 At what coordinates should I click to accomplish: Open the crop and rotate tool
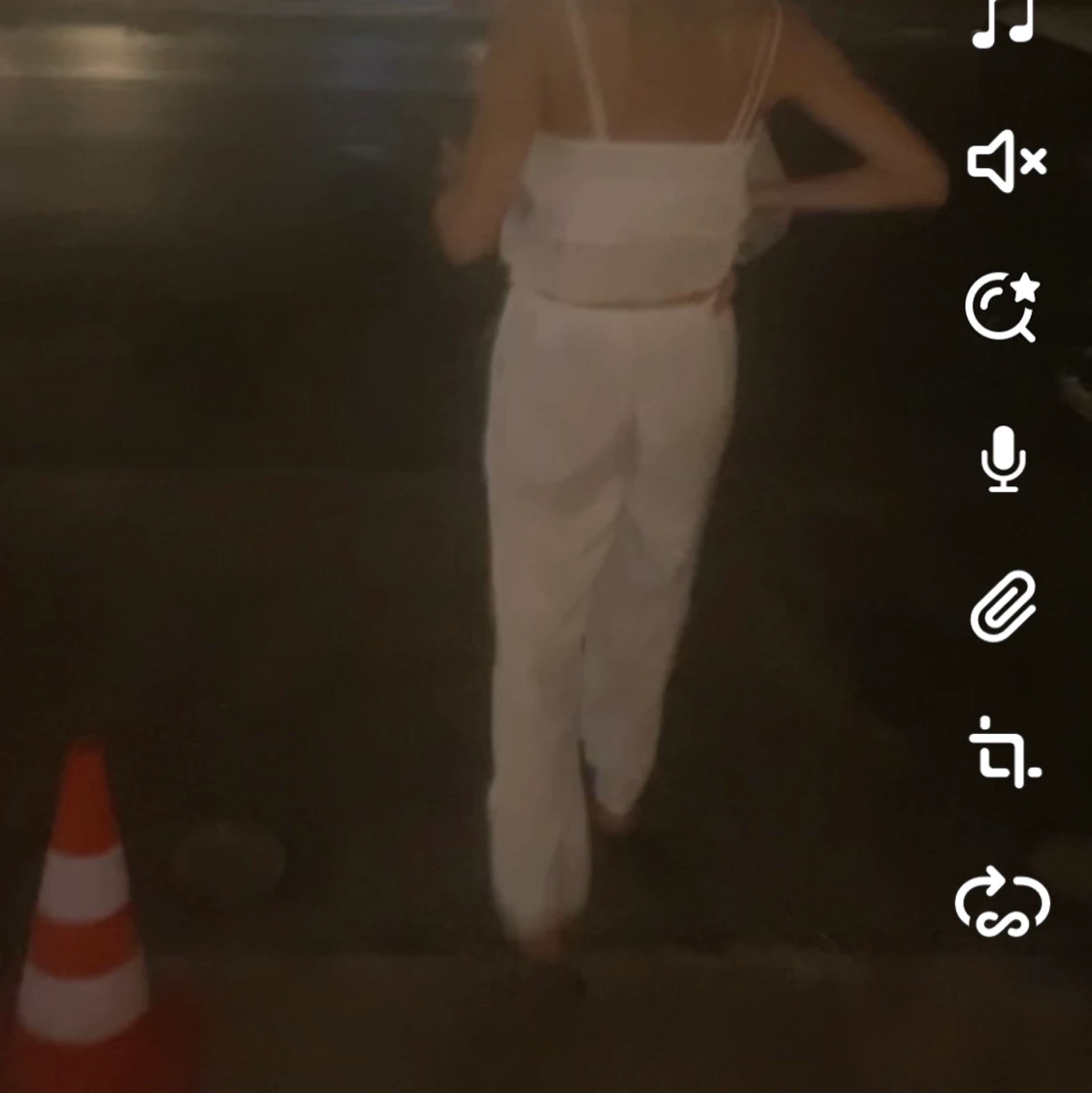coord(1004,752)
